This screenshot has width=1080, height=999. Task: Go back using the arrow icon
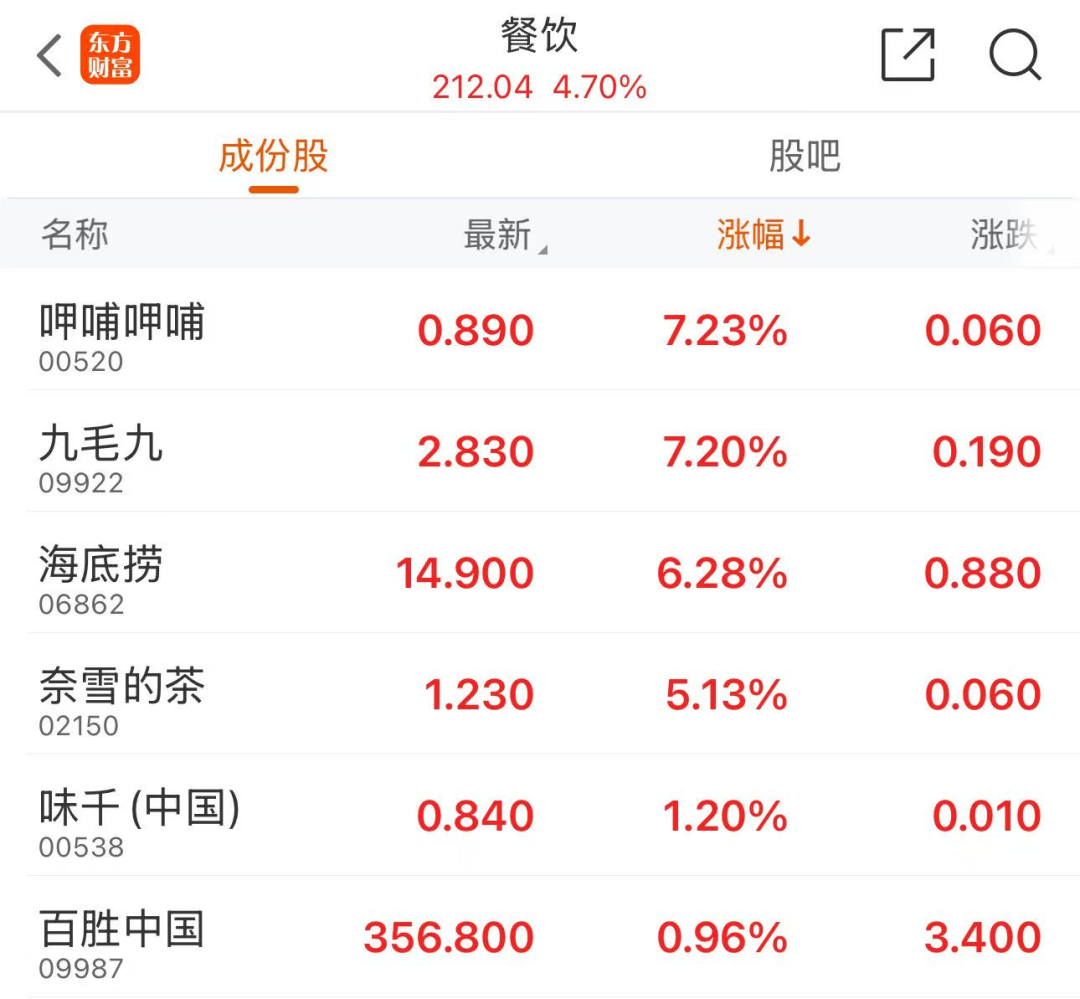(x=50, y=55)
